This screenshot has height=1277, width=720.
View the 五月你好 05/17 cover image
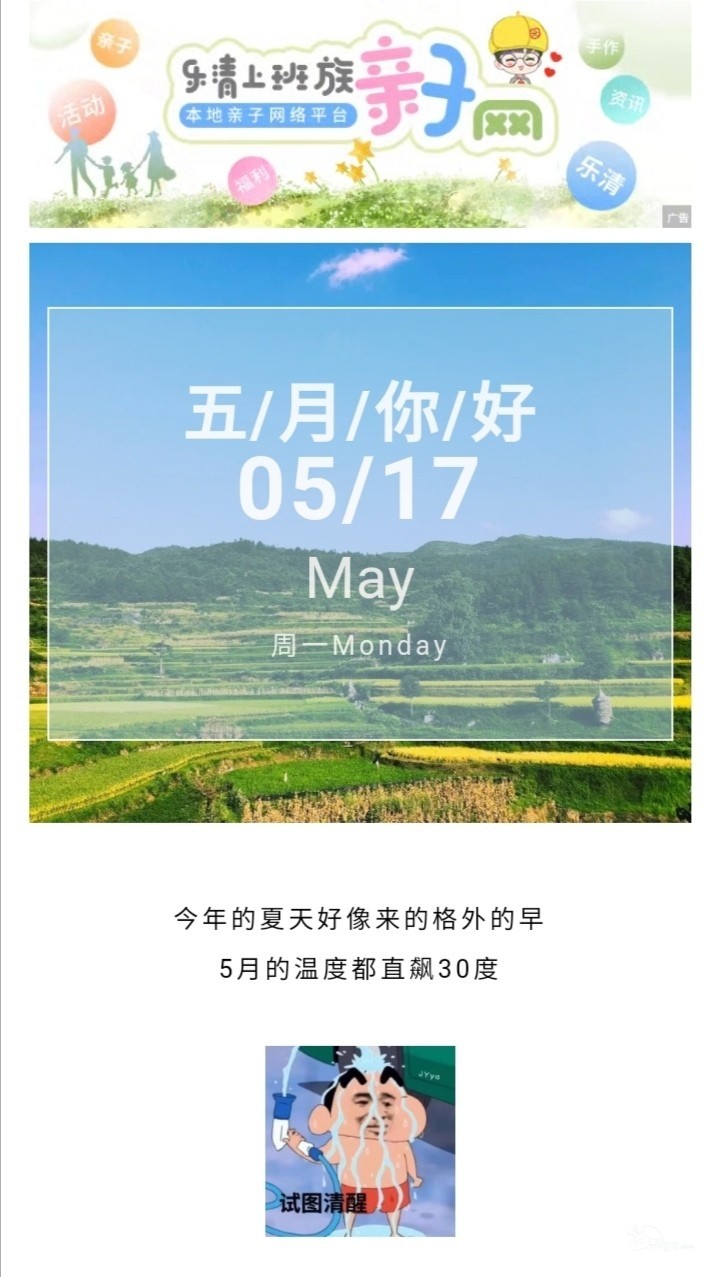[x=360, y=532]
